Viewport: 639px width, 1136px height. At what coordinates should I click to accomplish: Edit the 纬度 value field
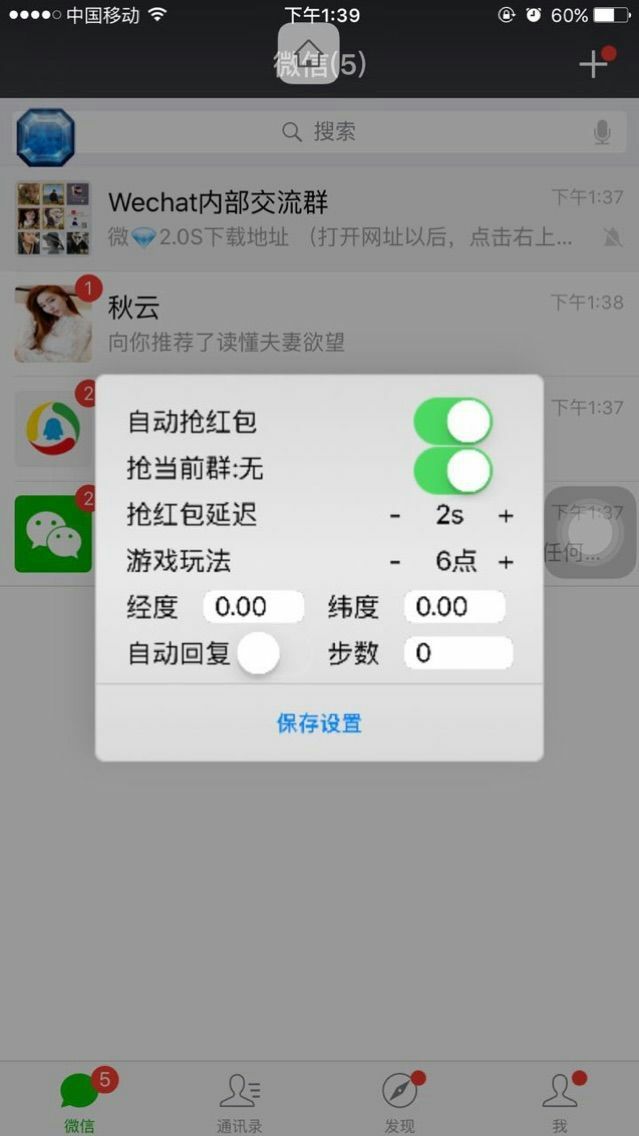455,607
